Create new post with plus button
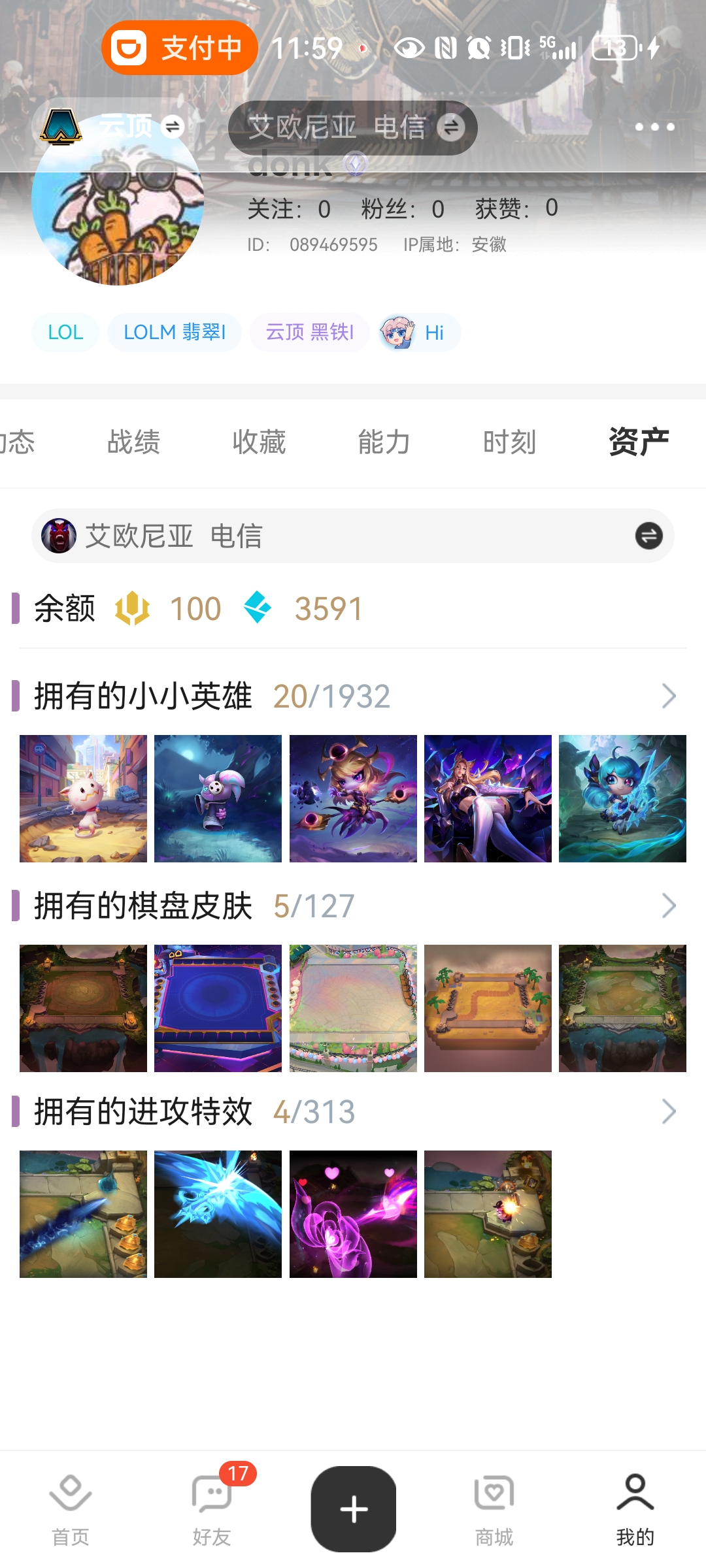 click(x=354, y=1509)
